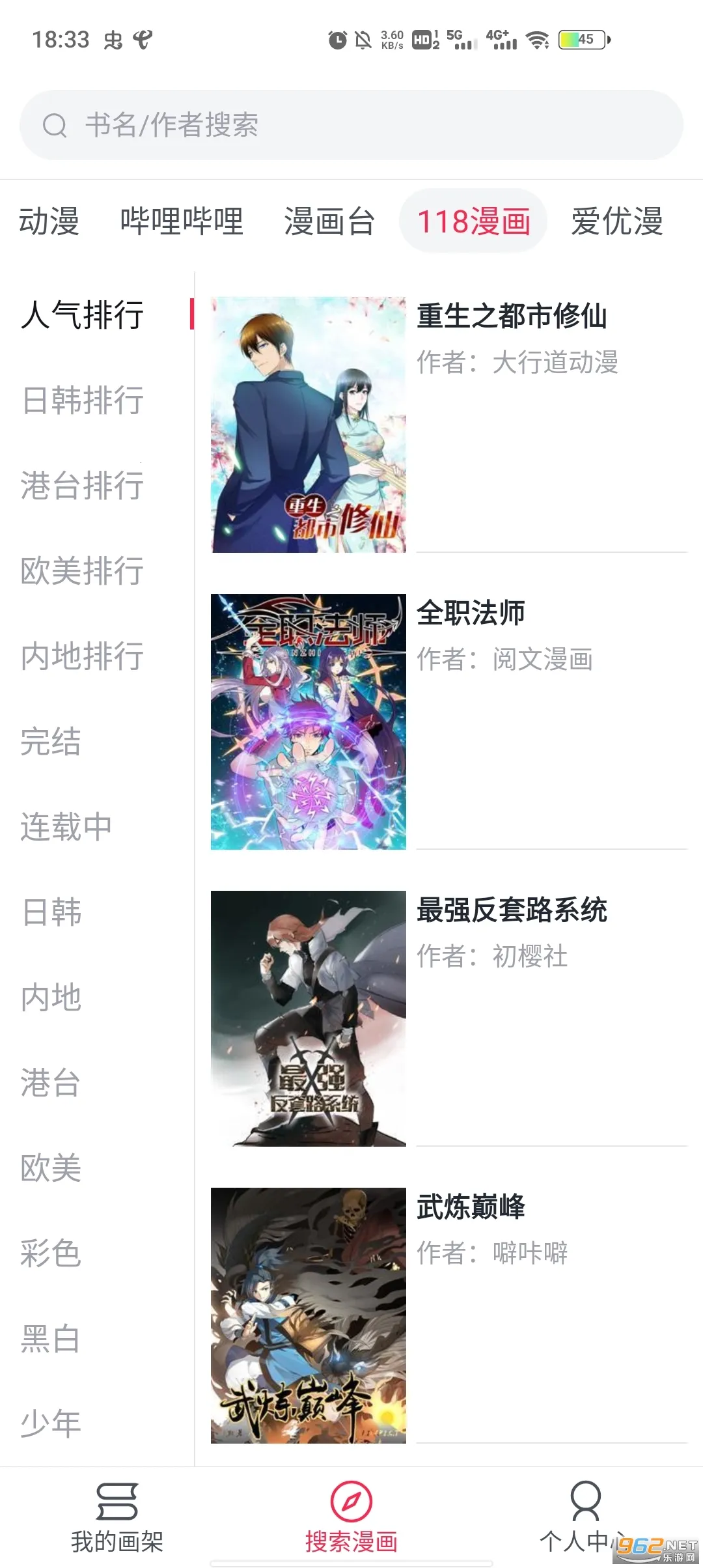The image size is (703, 1568).
Task: Select the 少年 genre
Action: click(51, 1423)
